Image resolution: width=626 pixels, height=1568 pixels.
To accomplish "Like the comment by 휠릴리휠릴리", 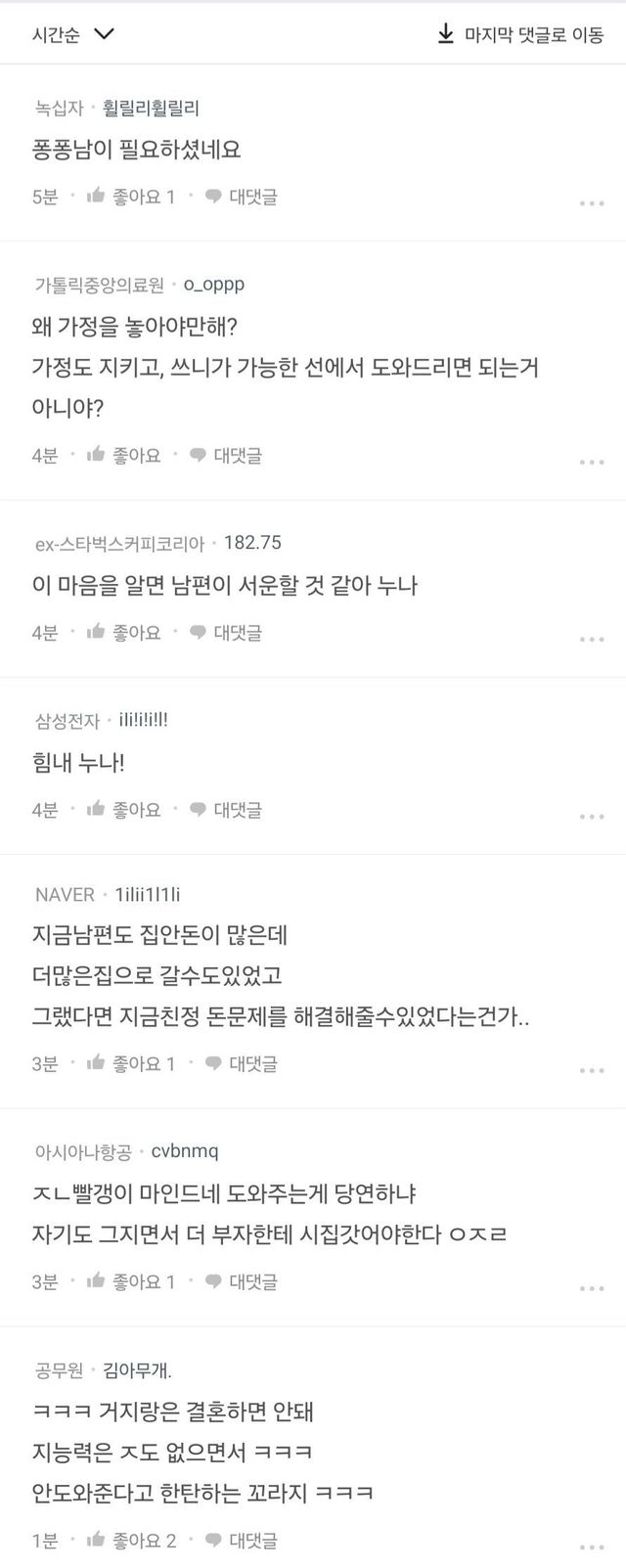I will coord(131,197).
